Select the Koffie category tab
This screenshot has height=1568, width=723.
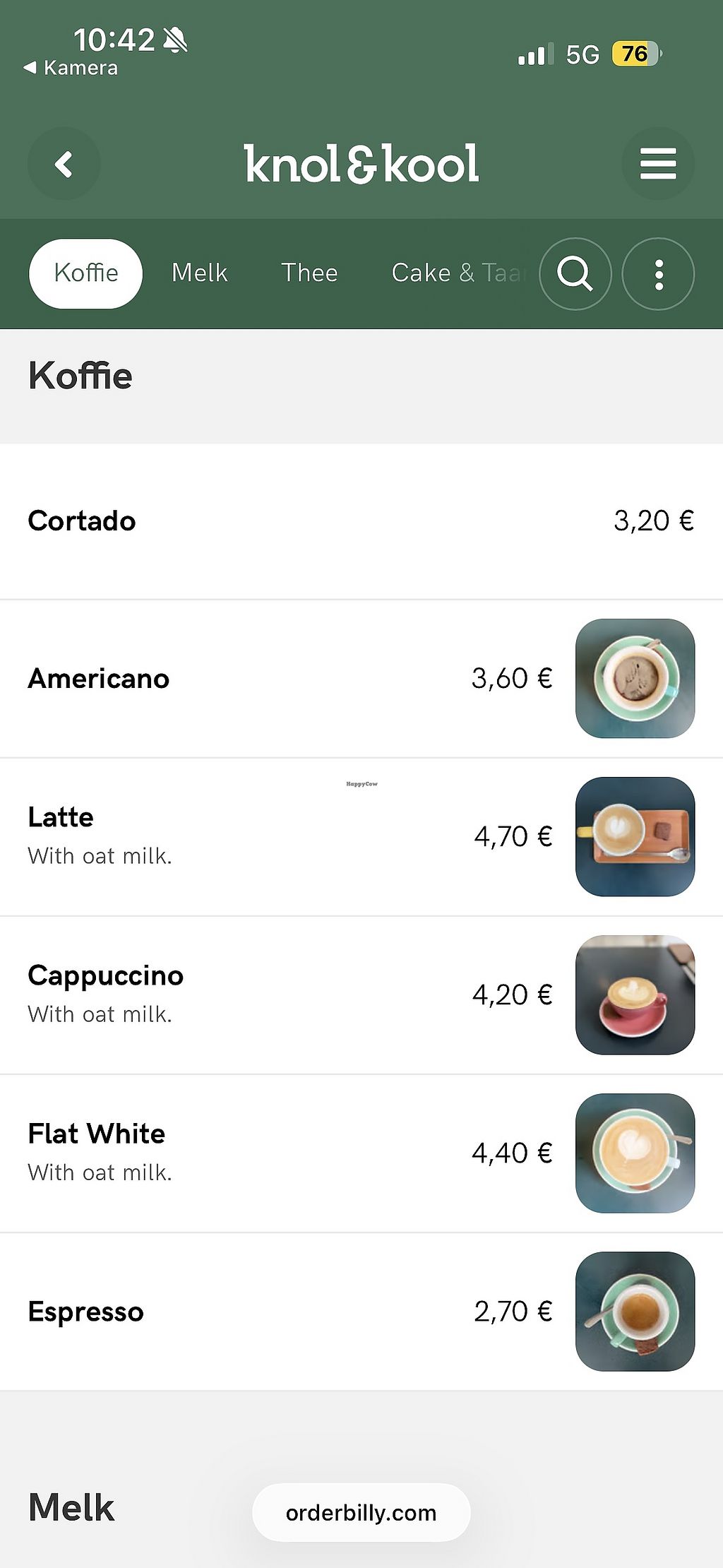pyautogui.click(x=85, y=273)
